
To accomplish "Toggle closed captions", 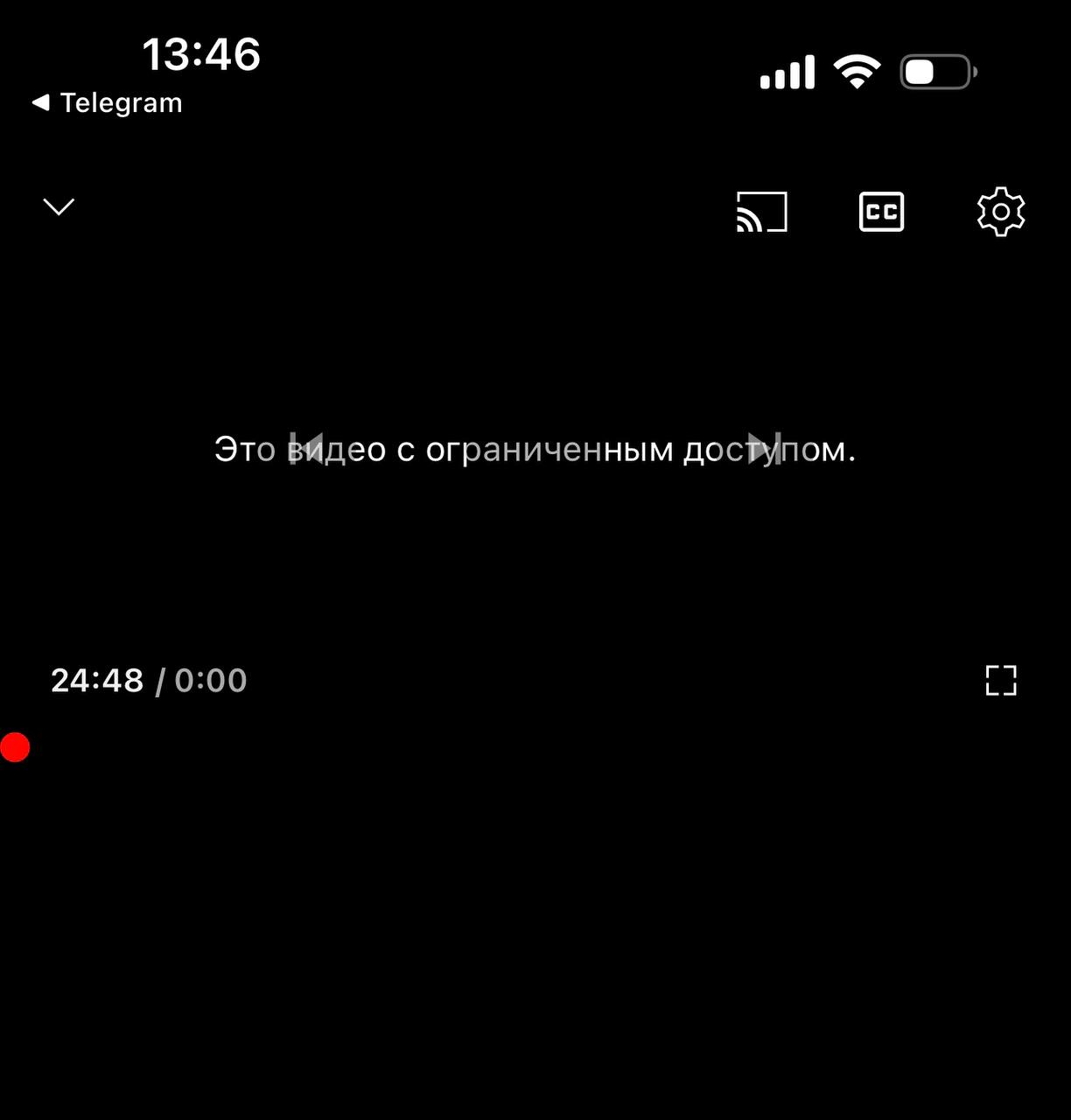I will 881,212.
